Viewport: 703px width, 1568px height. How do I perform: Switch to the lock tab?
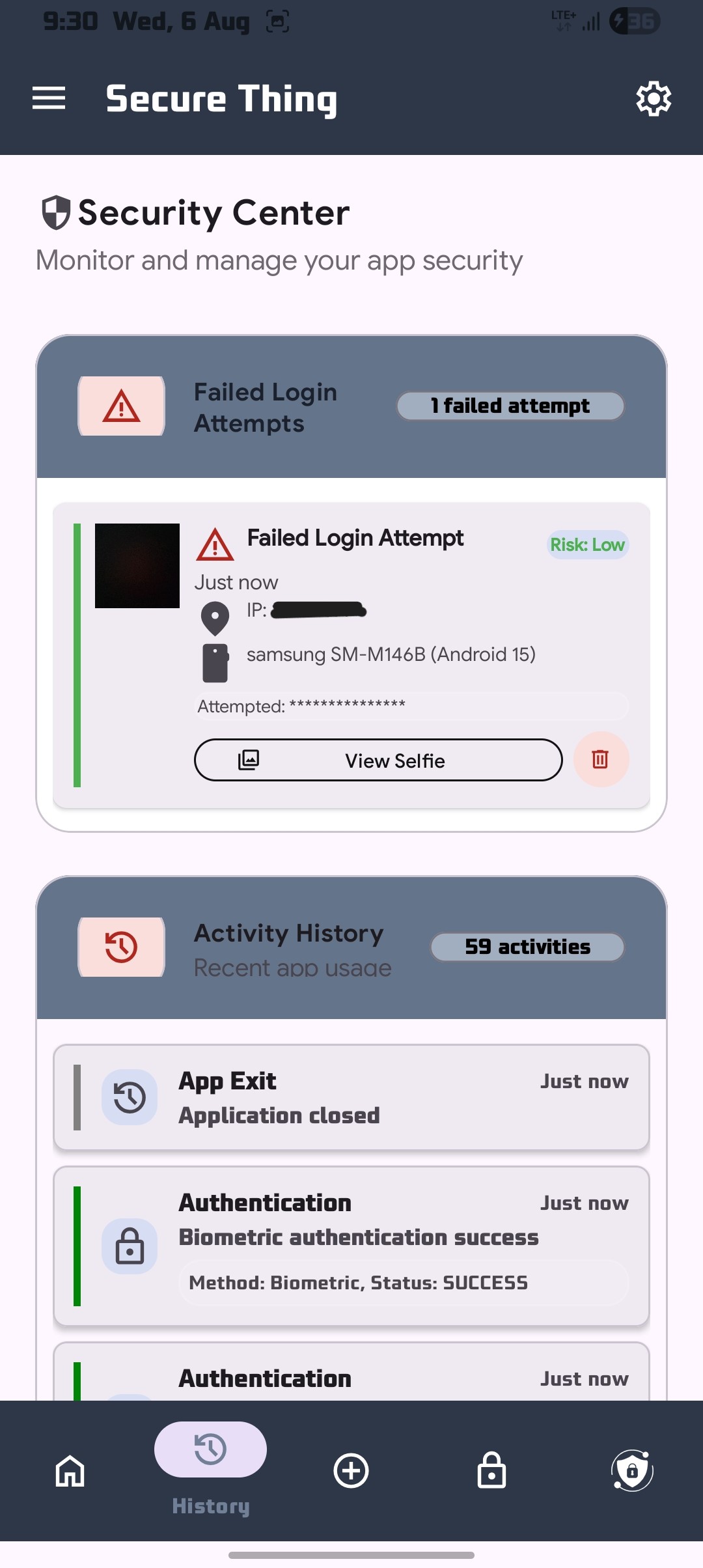tap(491, 1470)
